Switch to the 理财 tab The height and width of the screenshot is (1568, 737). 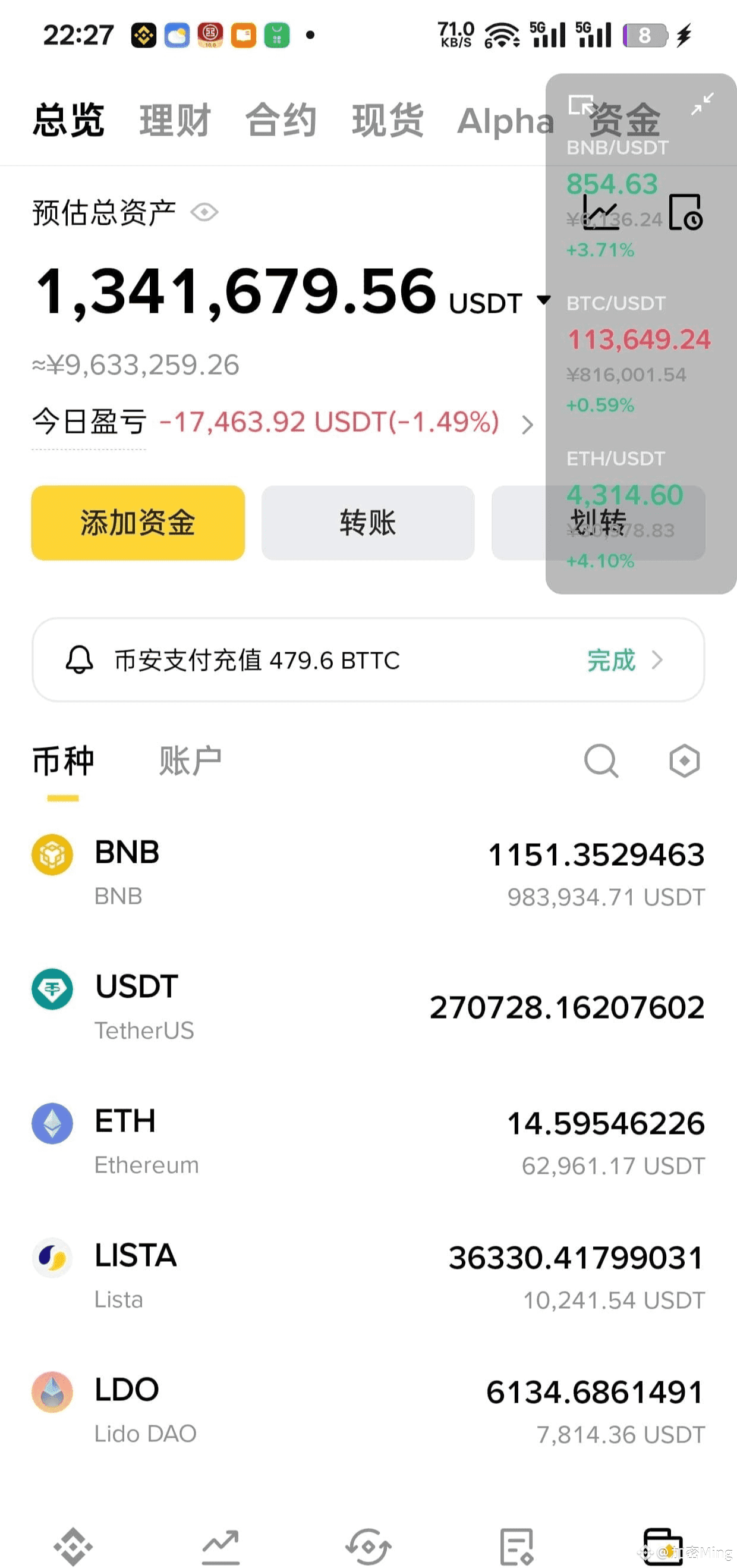tap(175, 120)
